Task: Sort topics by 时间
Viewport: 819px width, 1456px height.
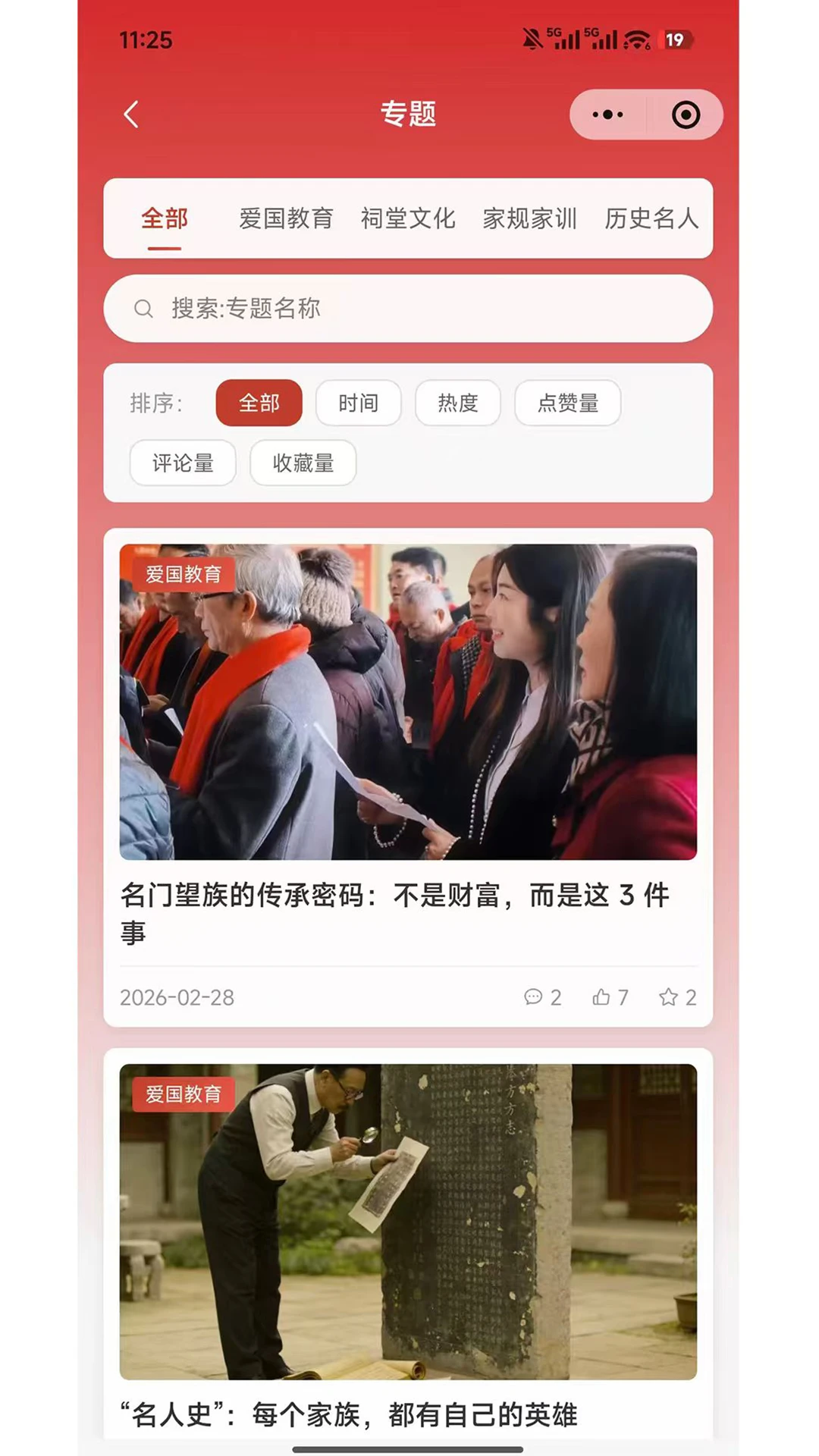Action: click(359, 403)
